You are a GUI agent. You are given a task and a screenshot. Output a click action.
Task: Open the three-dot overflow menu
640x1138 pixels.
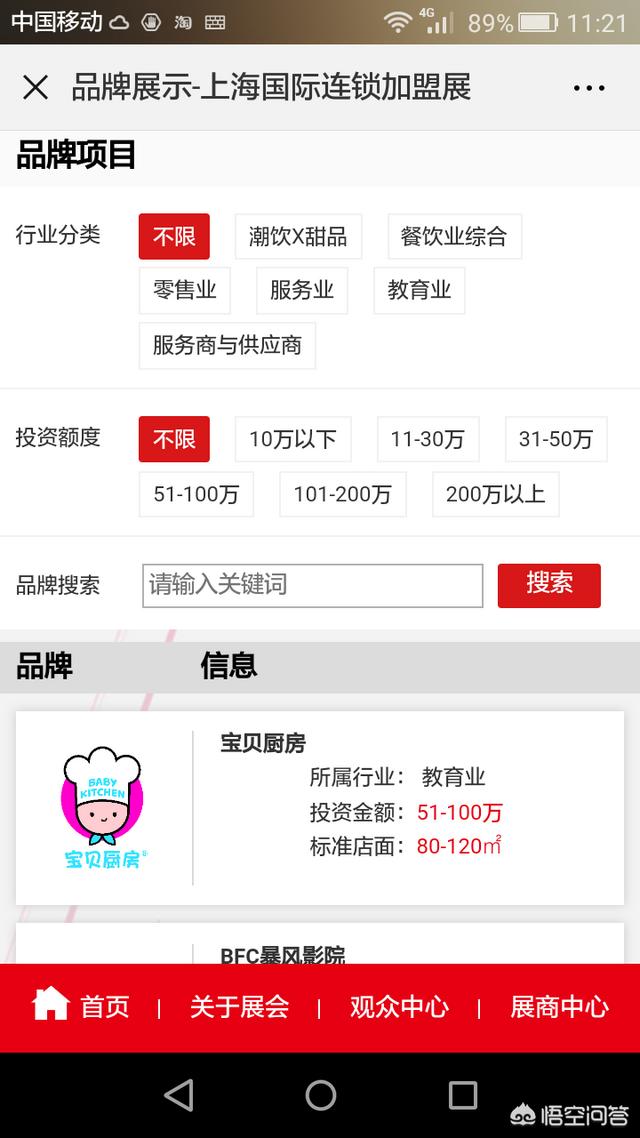point(589,88)
